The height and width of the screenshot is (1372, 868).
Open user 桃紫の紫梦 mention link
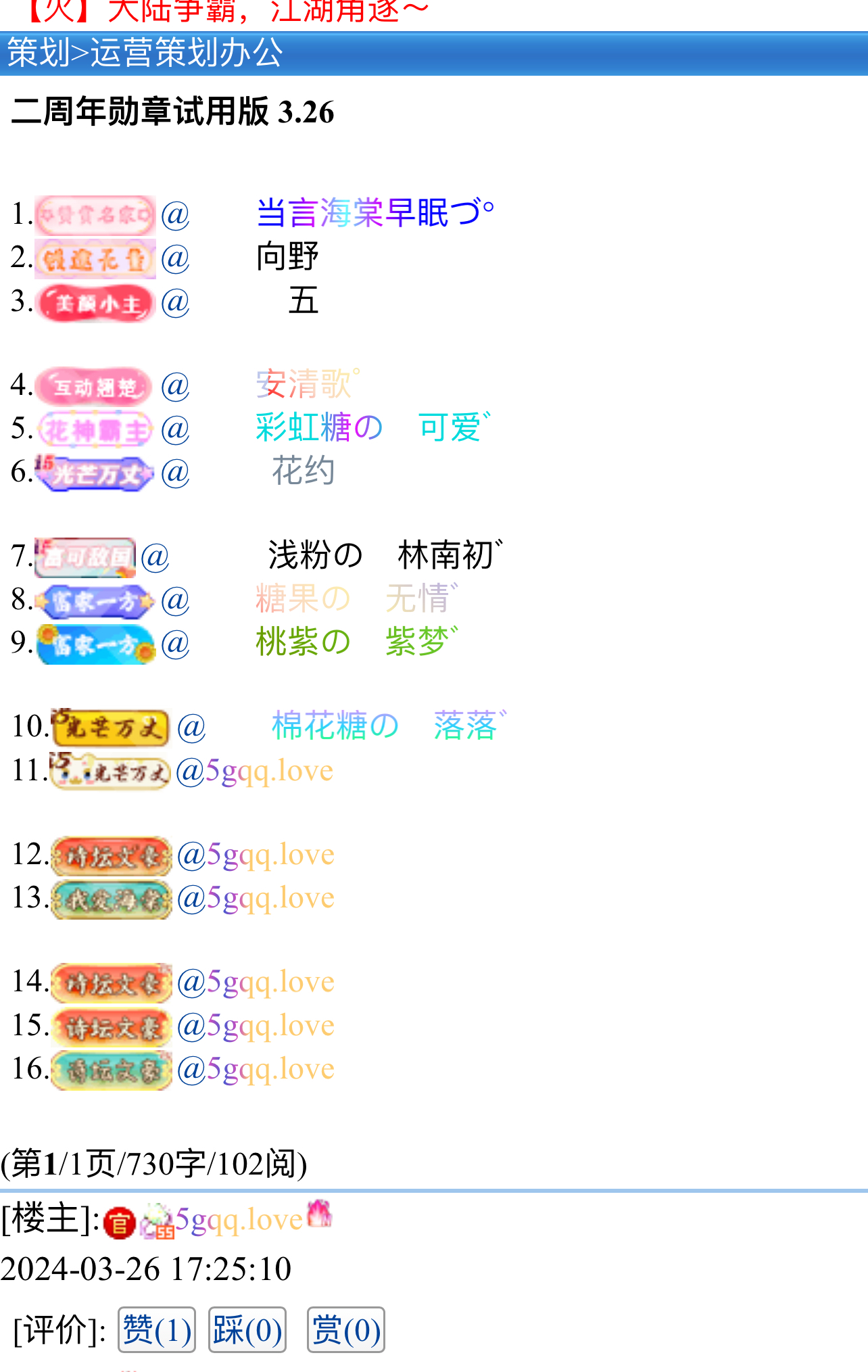pyautogui.click(x=355, y=642)
